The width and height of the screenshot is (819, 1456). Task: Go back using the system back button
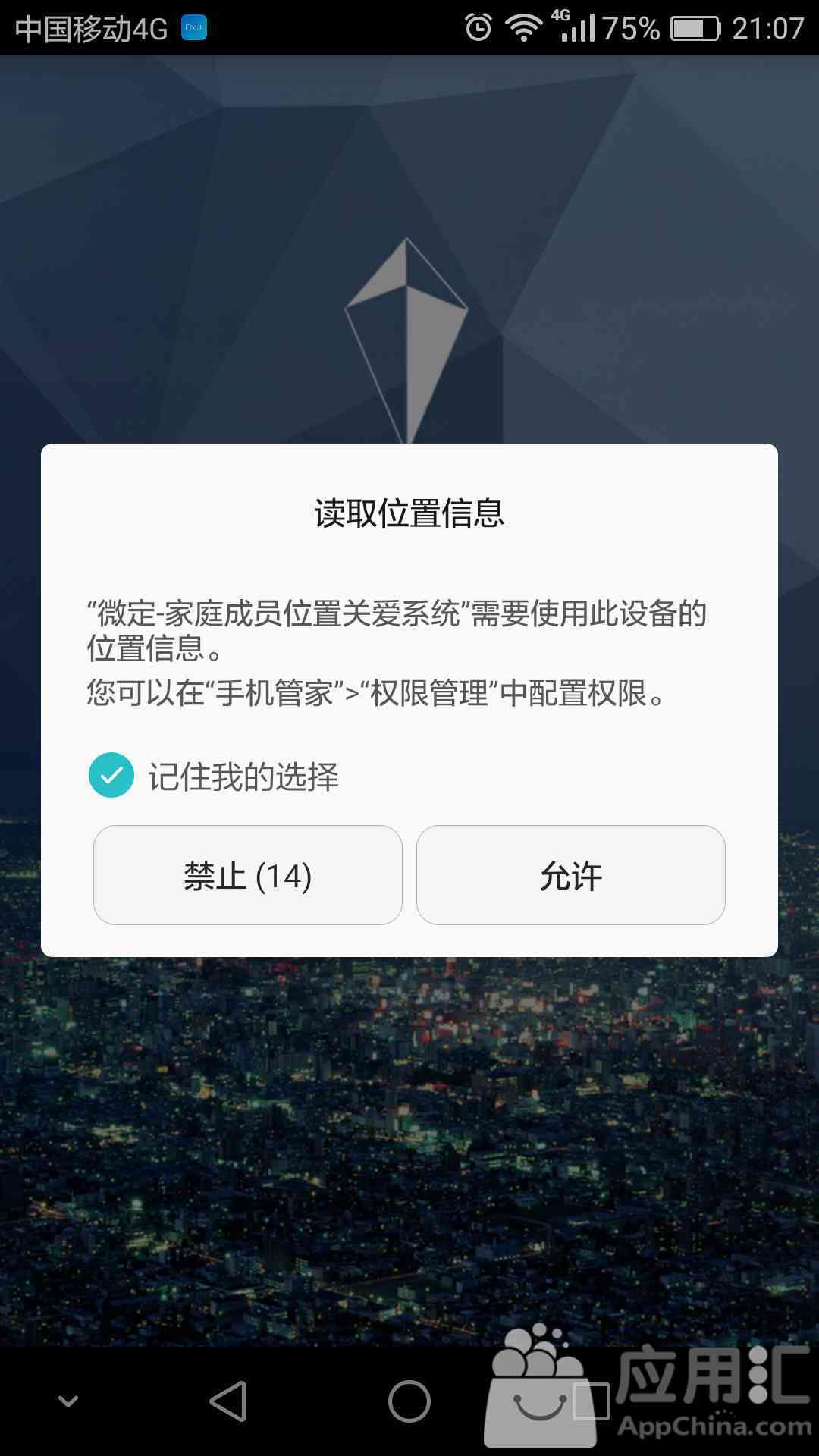(228, 1401)
